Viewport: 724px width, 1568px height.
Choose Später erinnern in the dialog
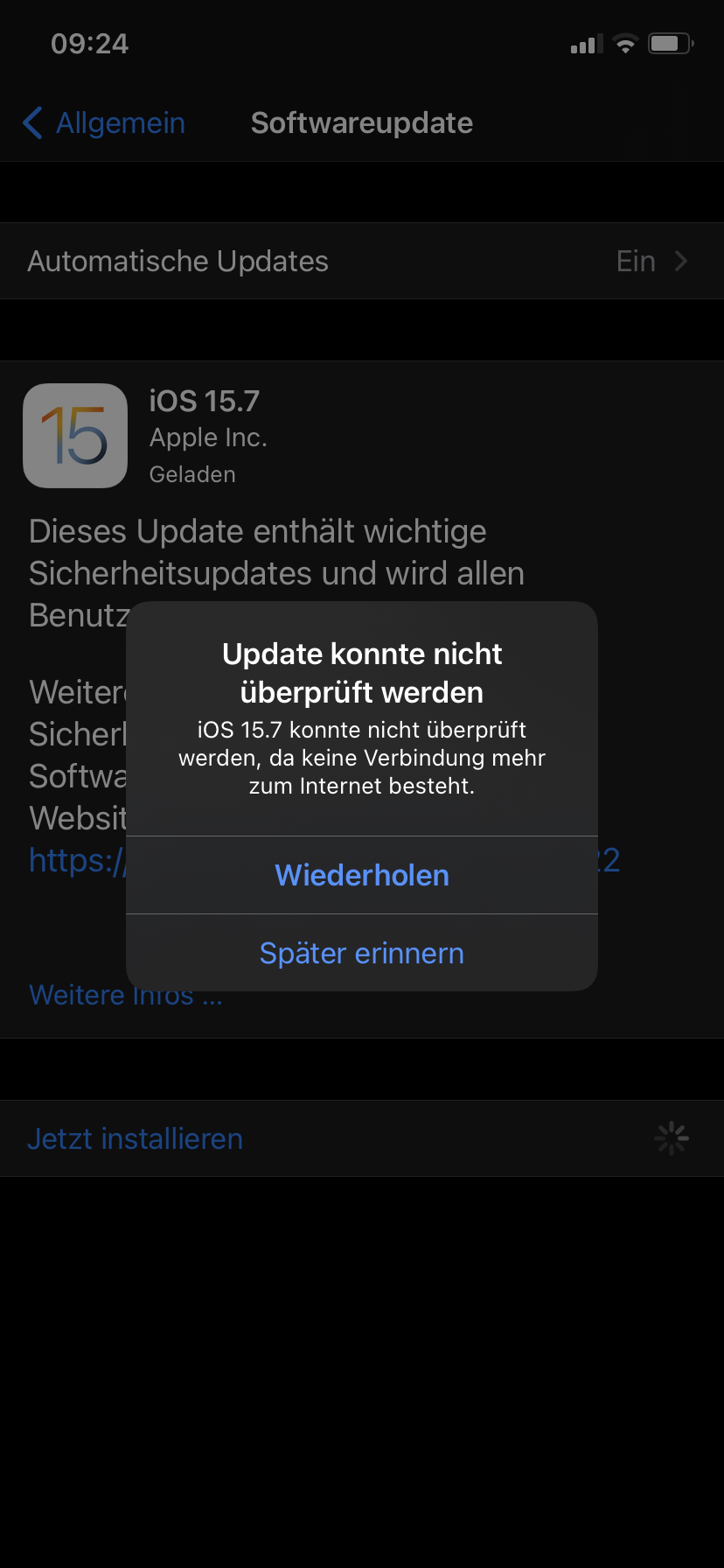pos(362,953)
